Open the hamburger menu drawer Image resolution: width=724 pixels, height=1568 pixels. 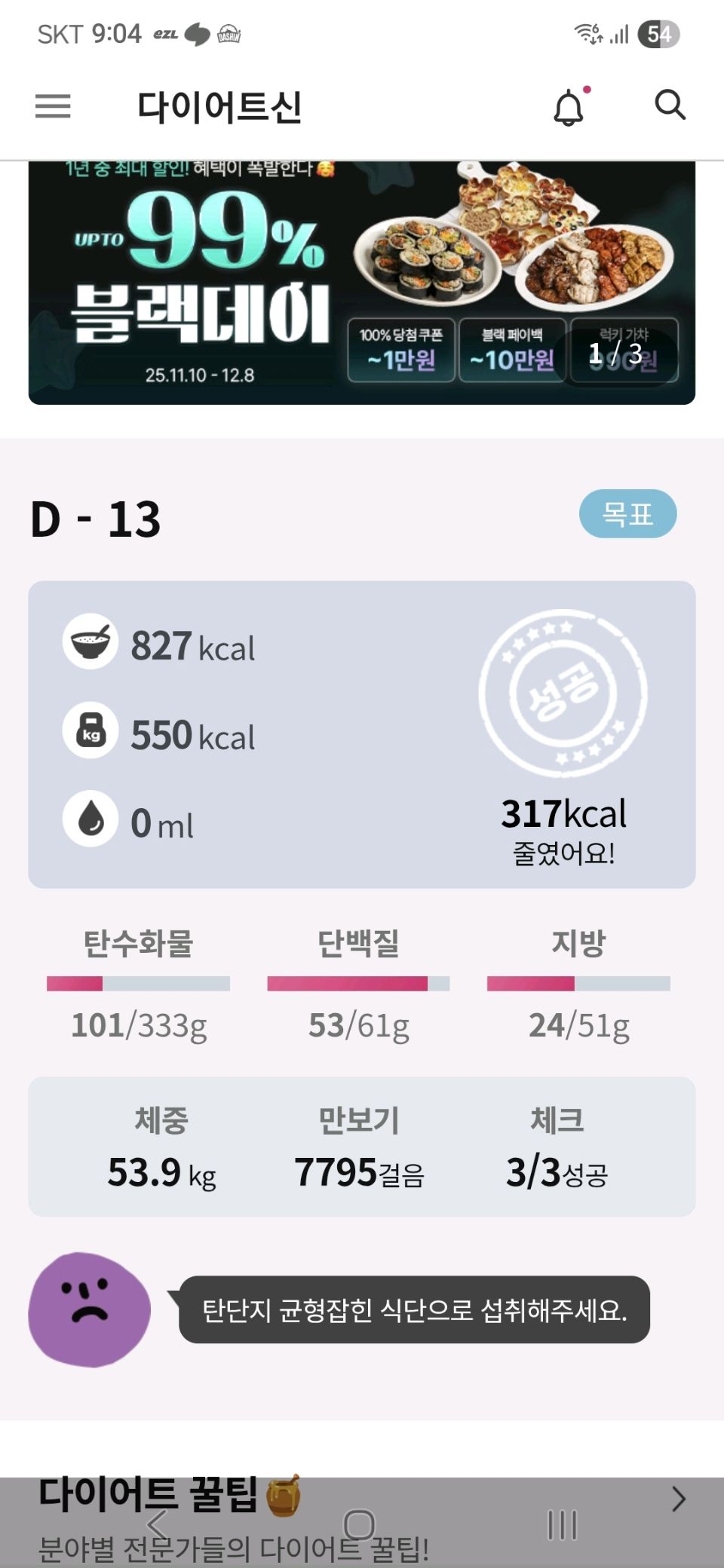pyautogui.click(x=53, y=106)
